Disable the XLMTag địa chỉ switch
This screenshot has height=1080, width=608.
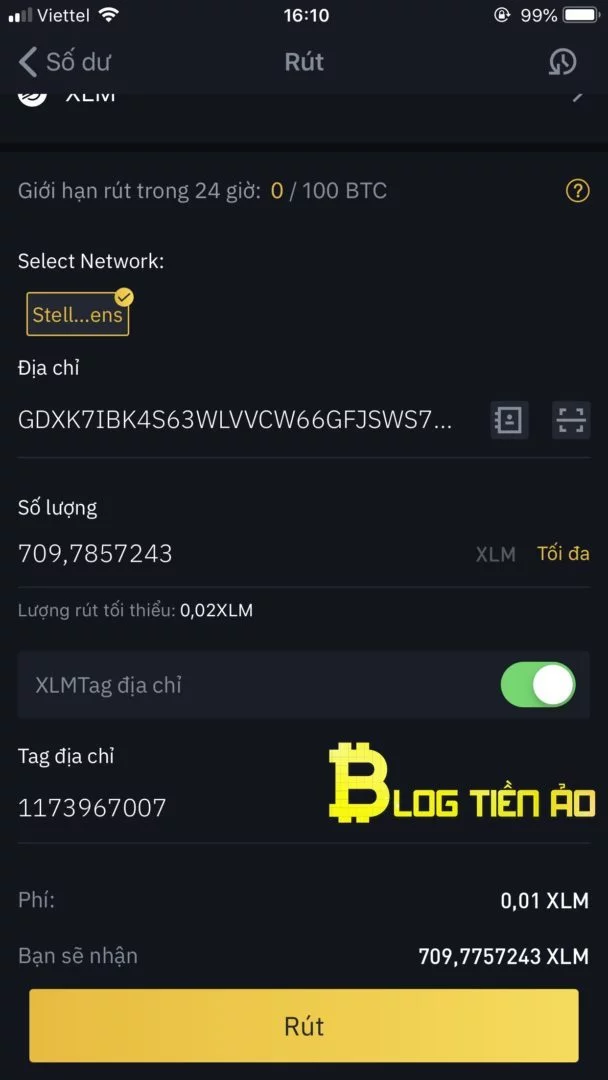click(538, 685)
